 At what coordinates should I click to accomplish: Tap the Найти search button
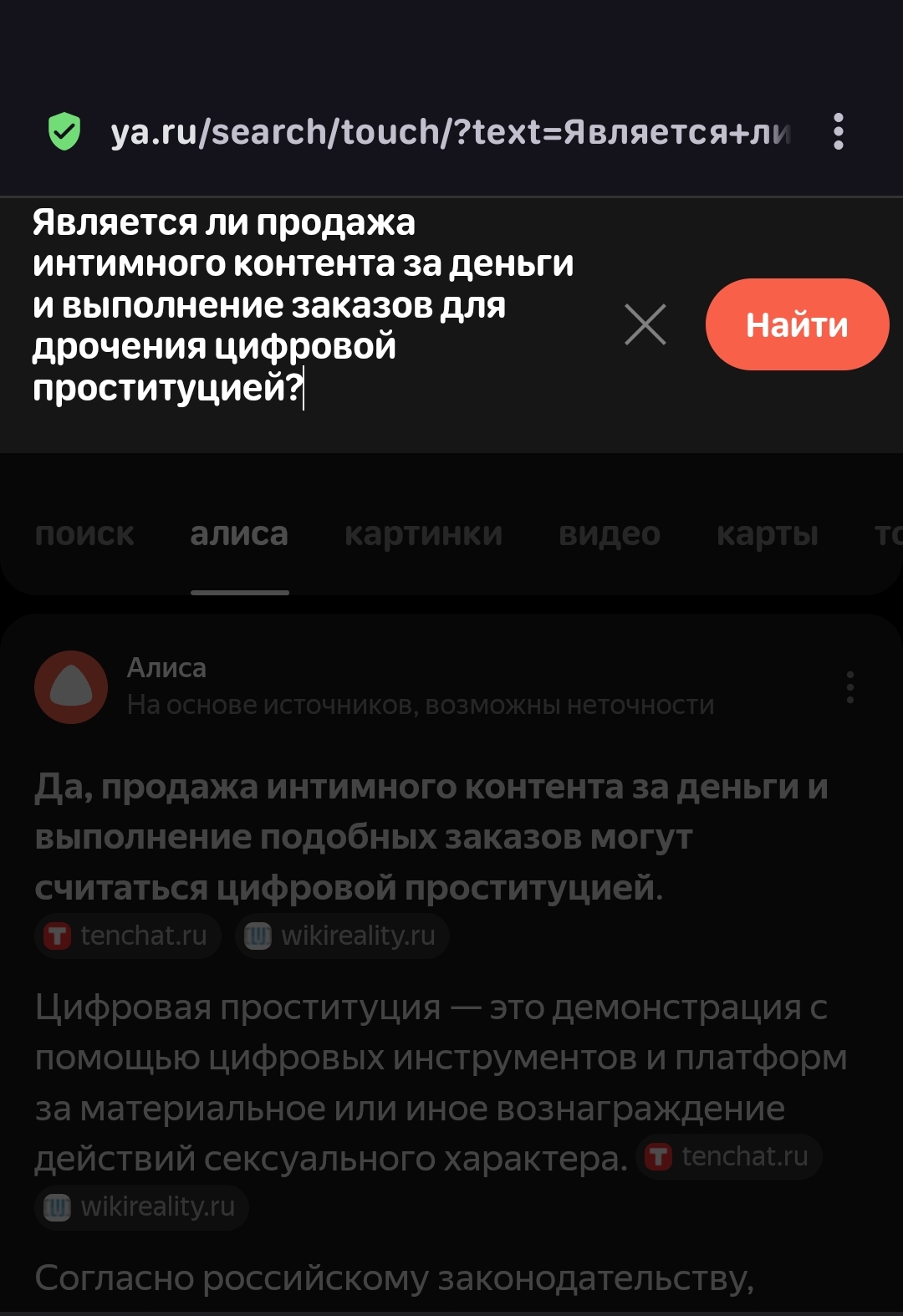tap(796, 324)
